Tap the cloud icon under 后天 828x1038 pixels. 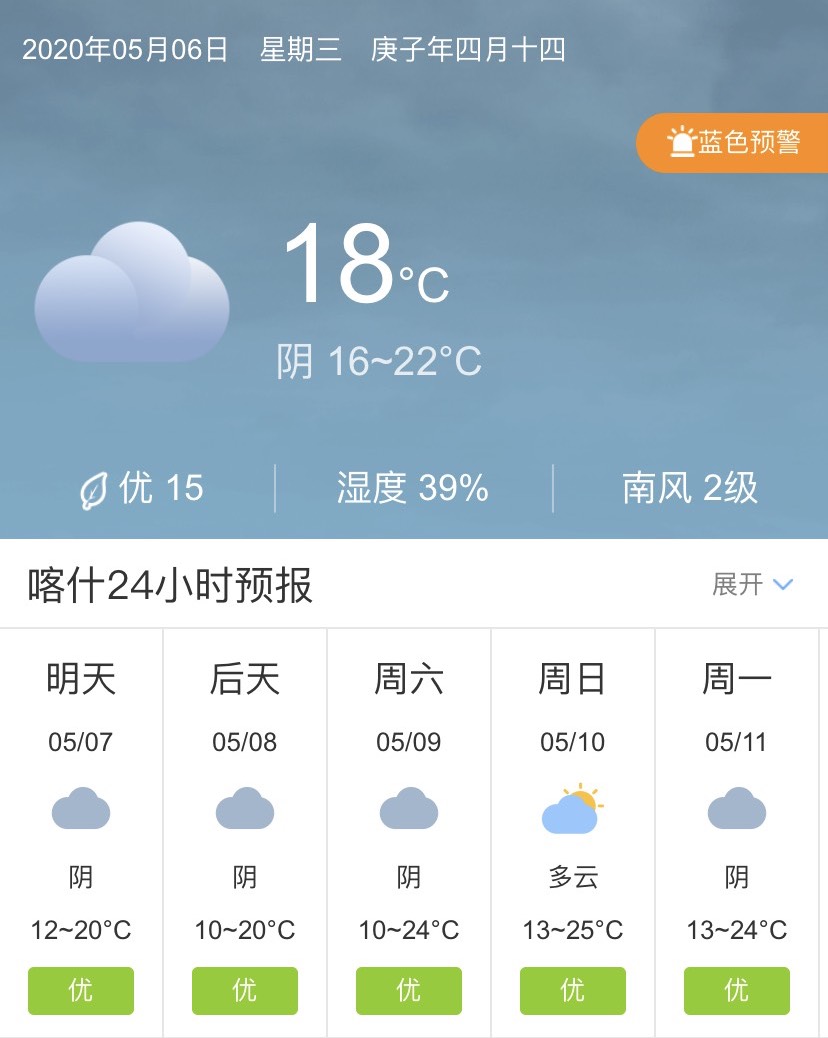244,809
